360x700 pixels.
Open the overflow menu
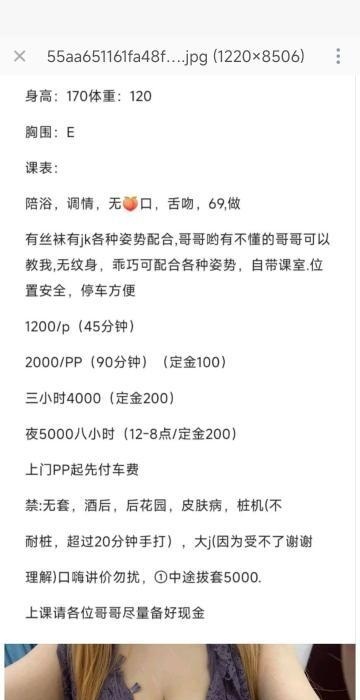[x=338, y=57]
